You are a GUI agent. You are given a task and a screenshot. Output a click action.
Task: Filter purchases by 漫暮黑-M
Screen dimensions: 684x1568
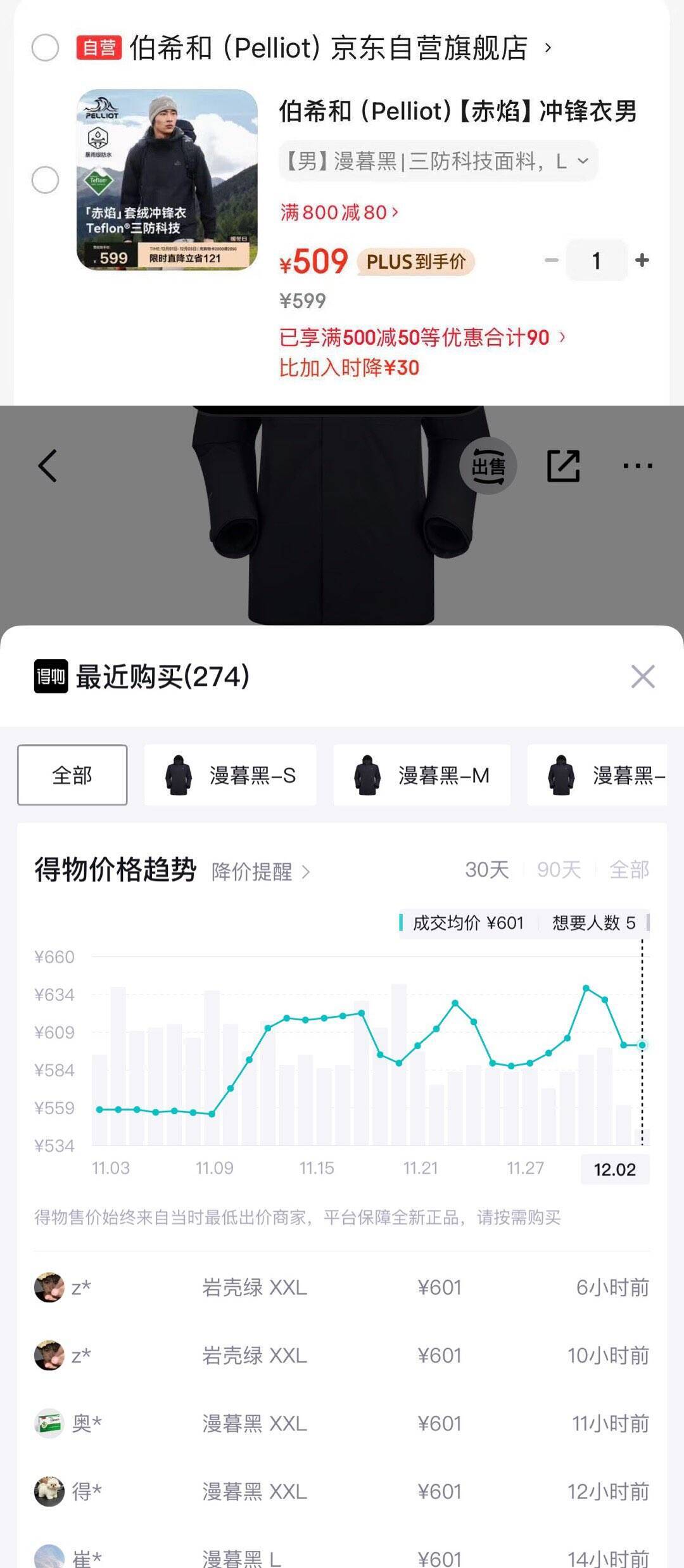point(422,775)
